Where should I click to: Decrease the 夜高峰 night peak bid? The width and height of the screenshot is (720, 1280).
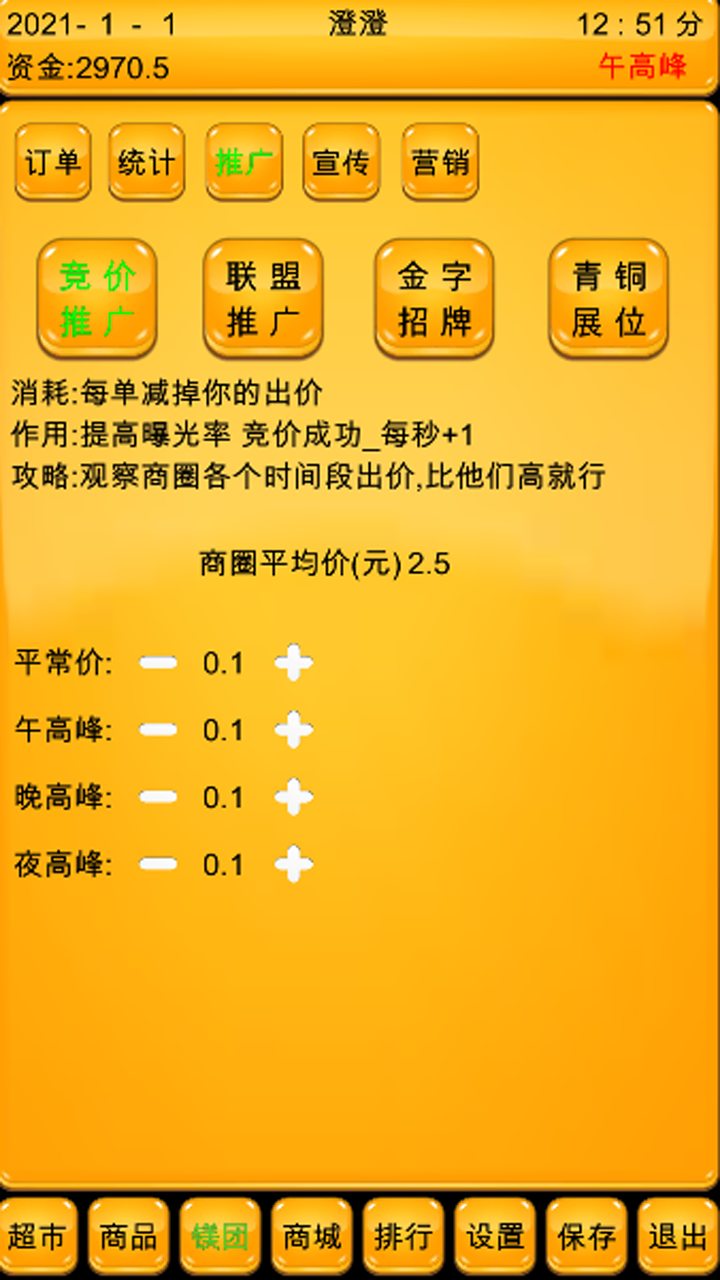click(x=157, y=866)
